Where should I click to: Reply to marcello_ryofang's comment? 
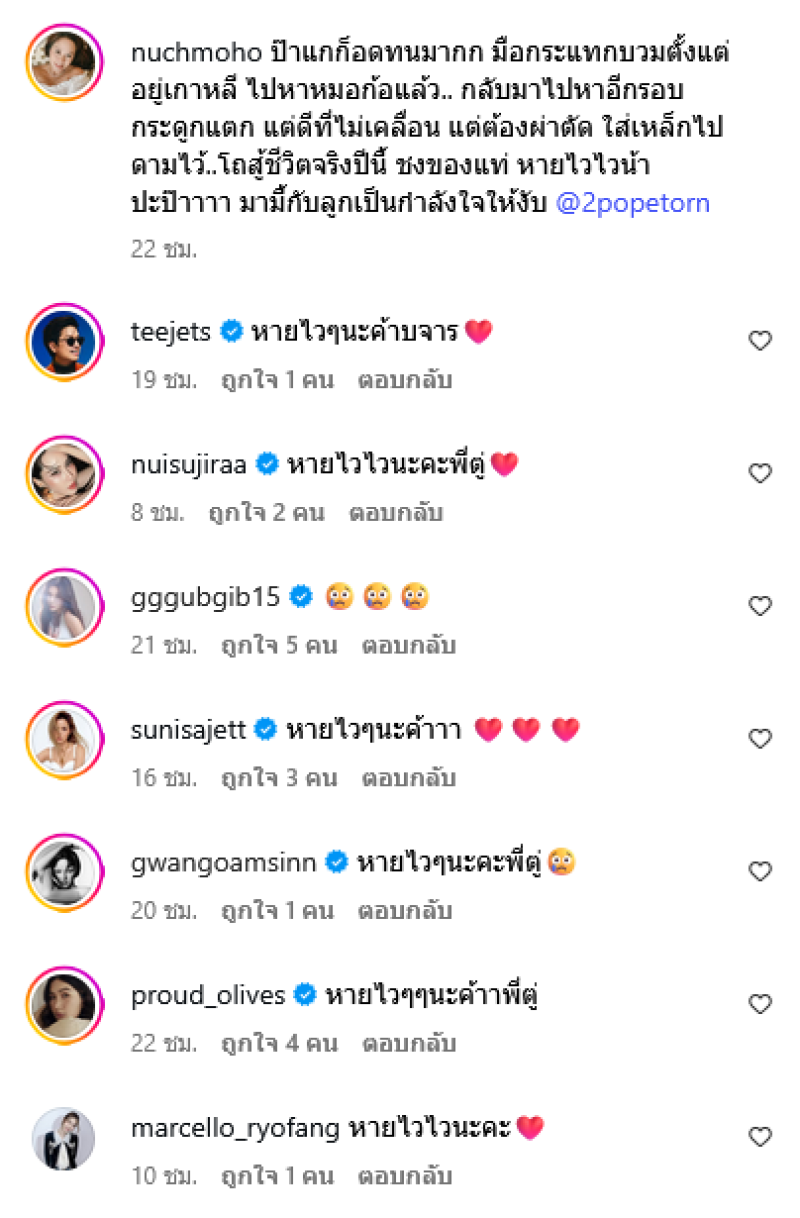click(408, 1176)
